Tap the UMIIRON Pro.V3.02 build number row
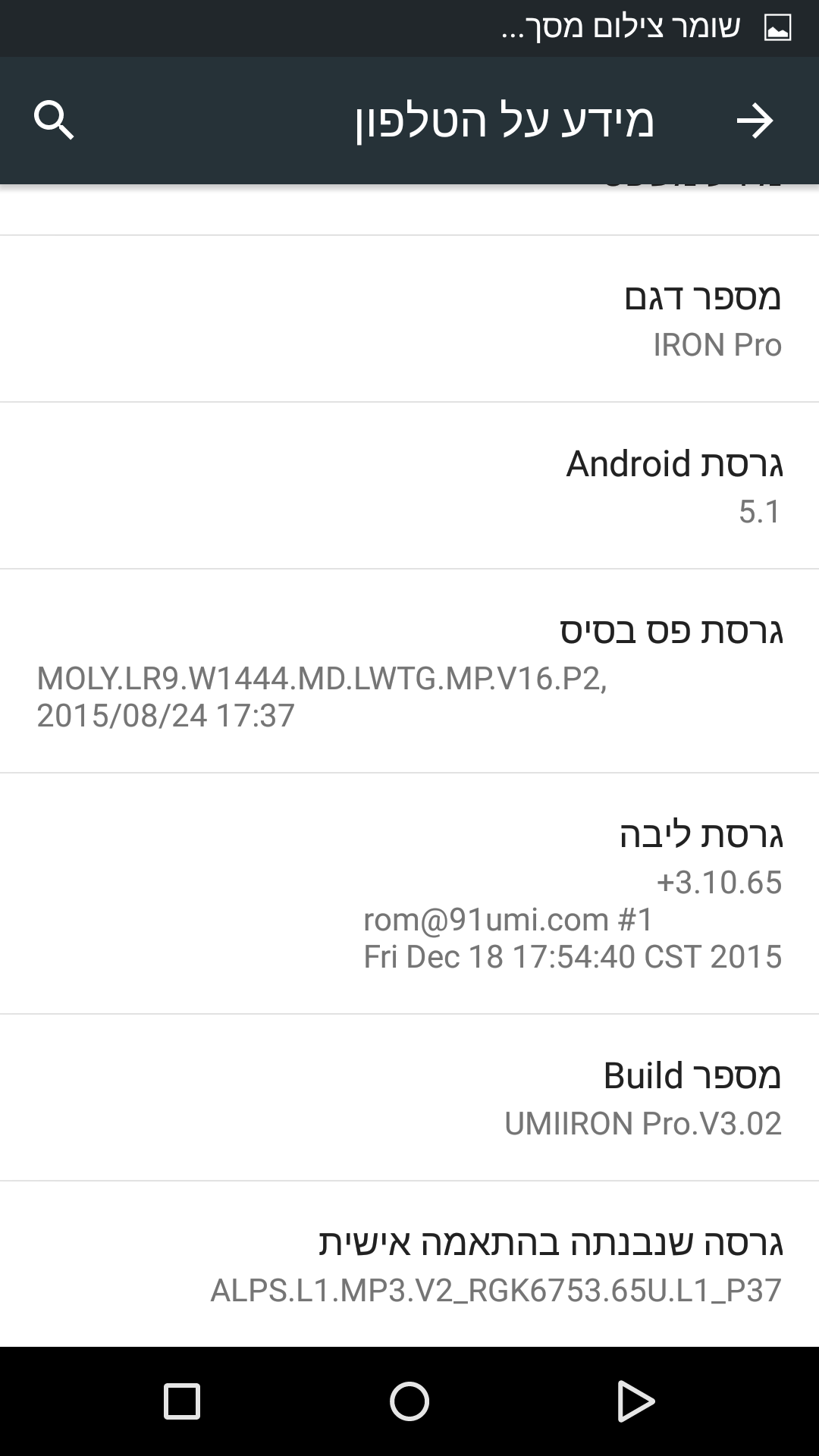819x1456 pixels. (409, 1098)
